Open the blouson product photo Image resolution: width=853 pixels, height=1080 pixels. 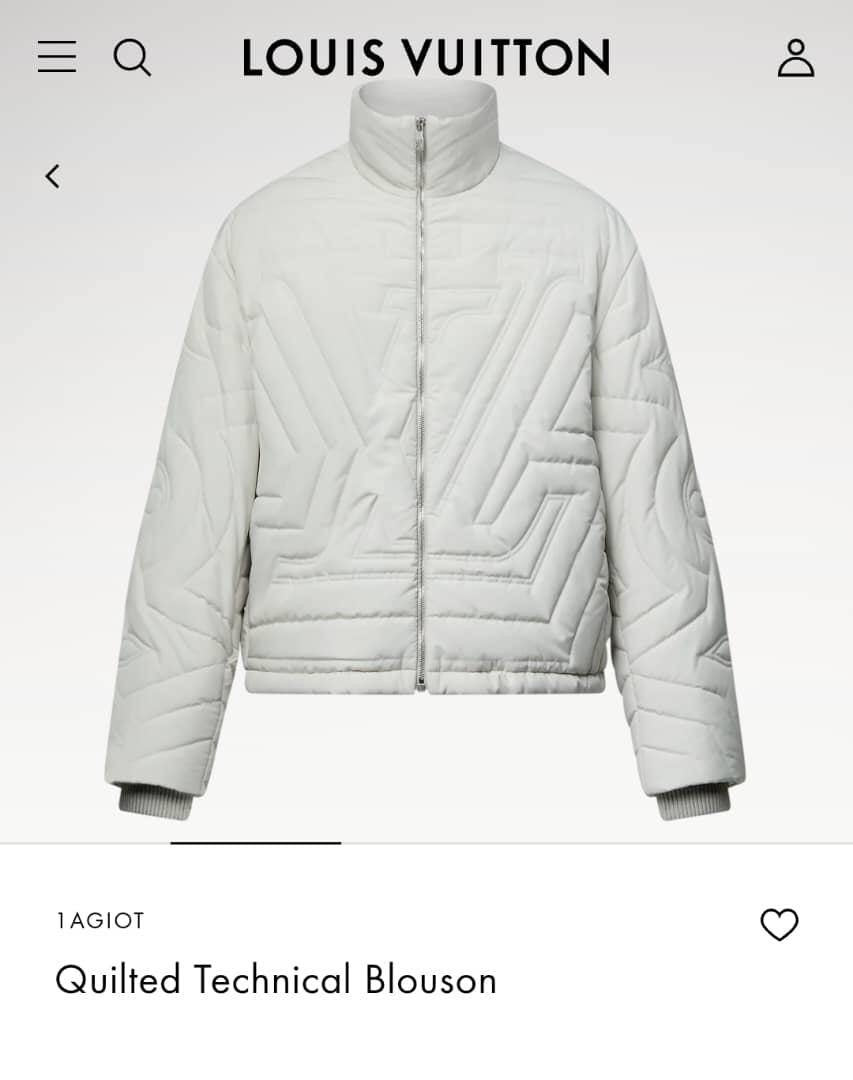click(x=425, y=450)
